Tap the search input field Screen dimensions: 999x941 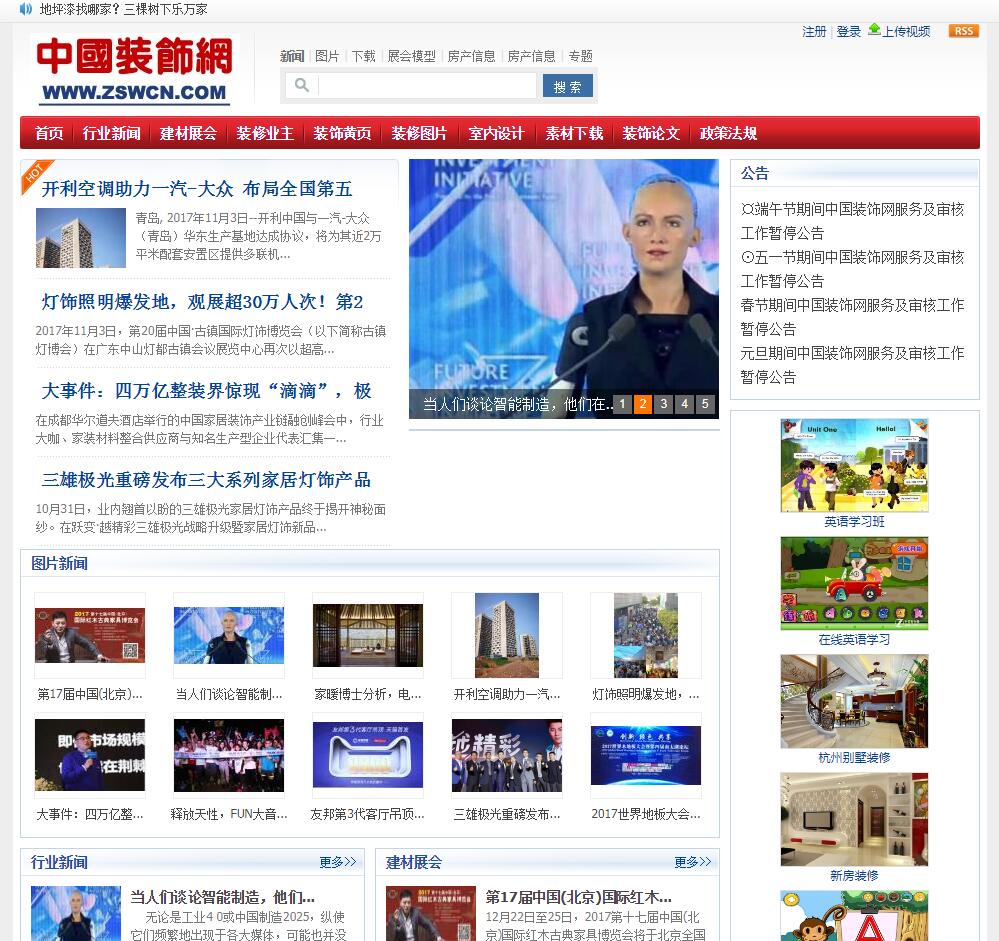[427, 86]
